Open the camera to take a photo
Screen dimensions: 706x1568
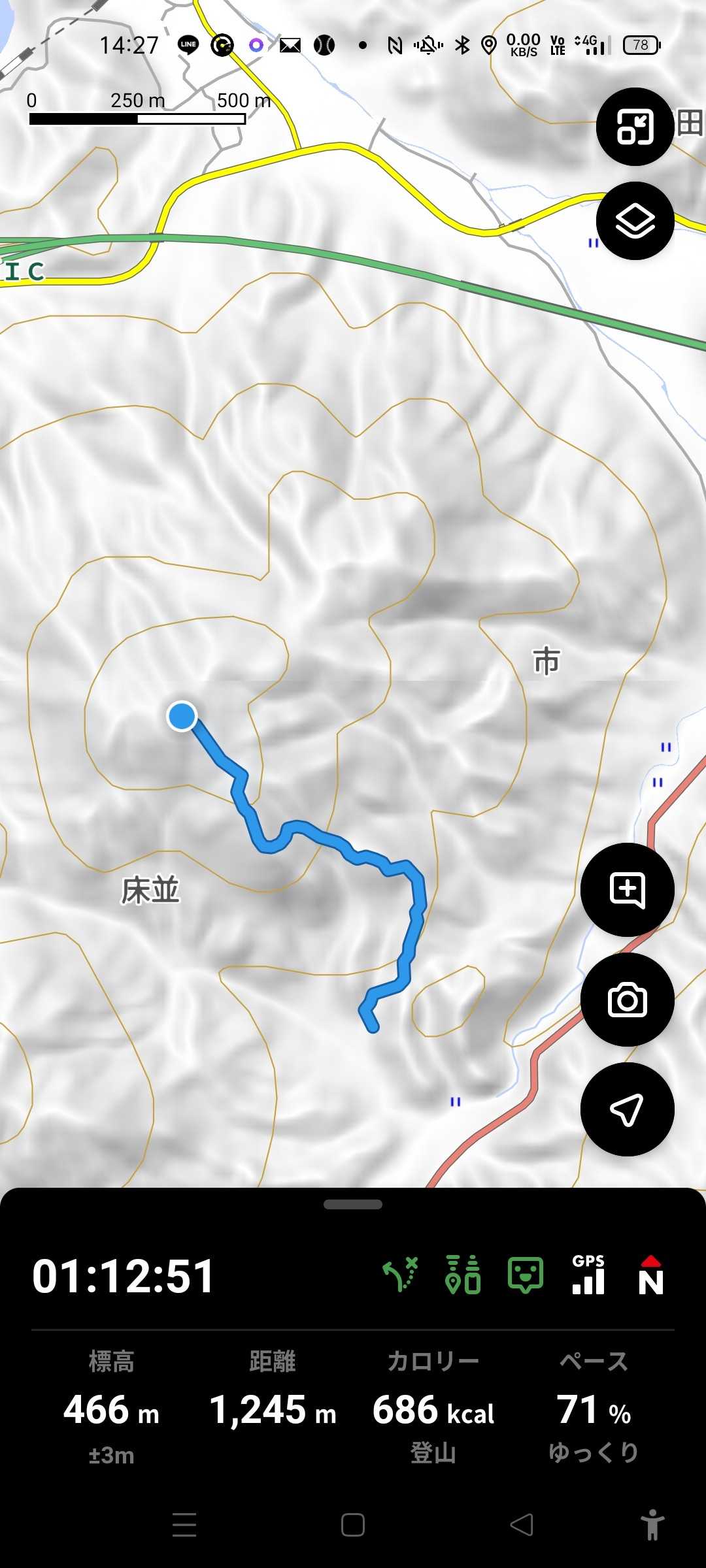[627, 1000]
